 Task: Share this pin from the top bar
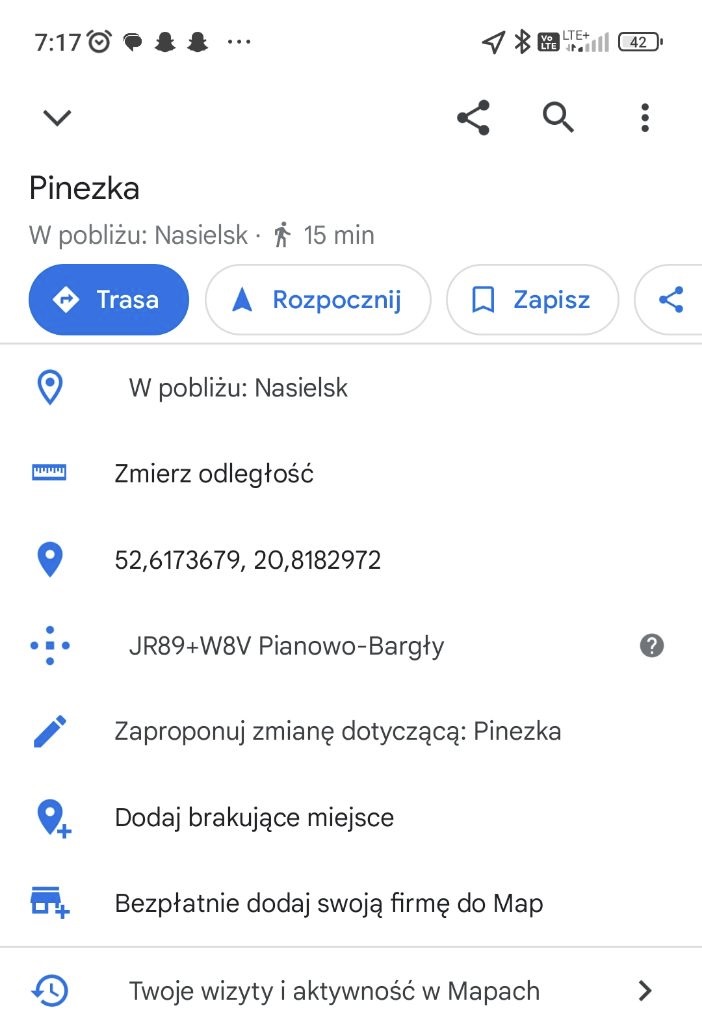pyautogui.click(x=473, y=118)
